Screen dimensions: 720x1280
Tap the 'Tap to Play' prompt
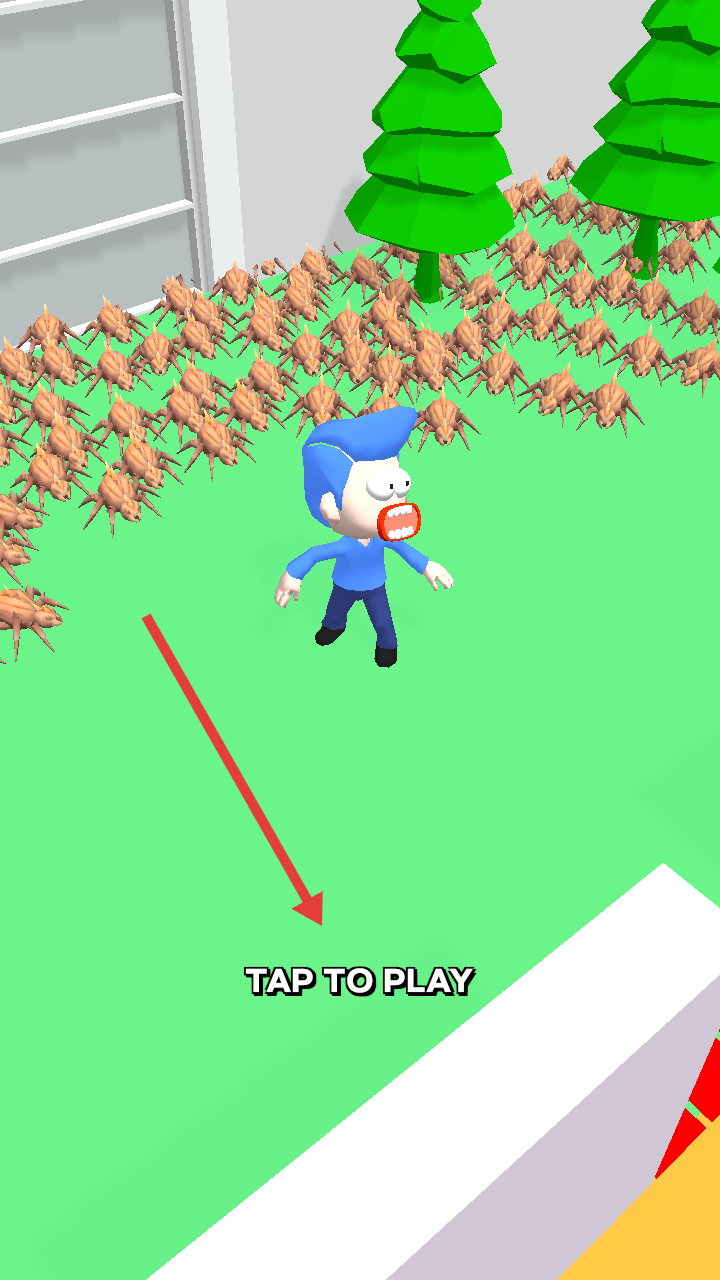pos(359,981)
